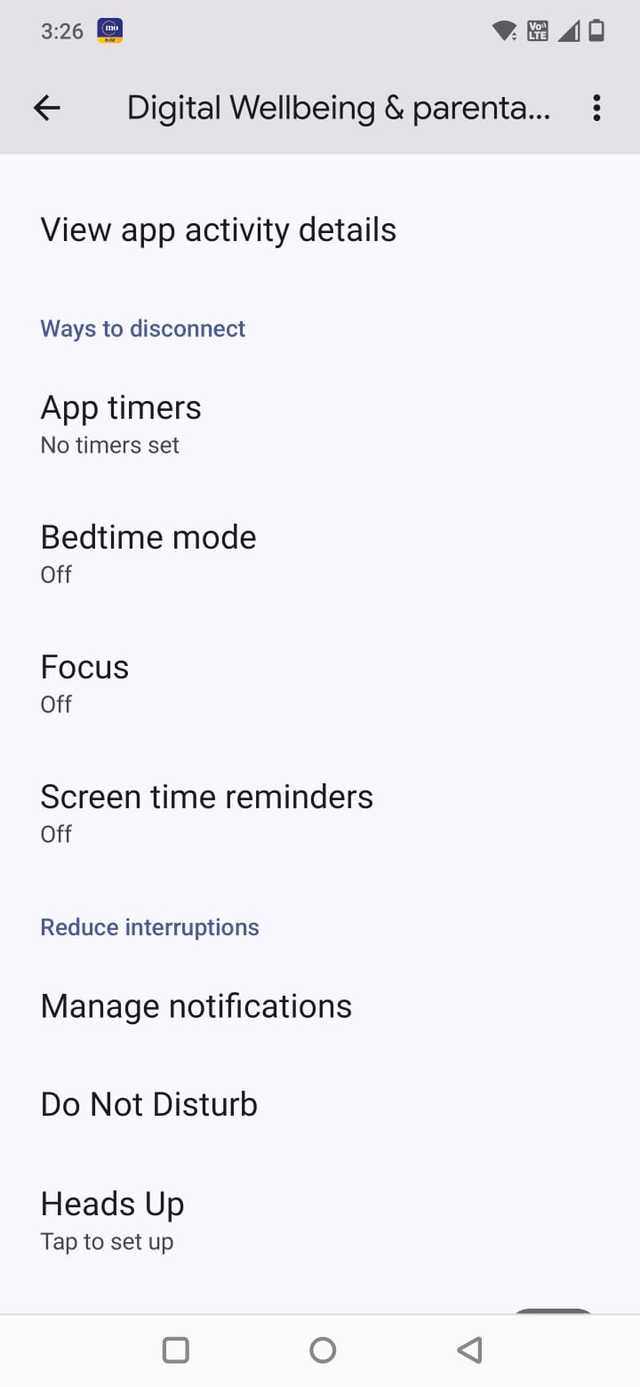Open the three-dot overflow menu

tap(596, 108)
